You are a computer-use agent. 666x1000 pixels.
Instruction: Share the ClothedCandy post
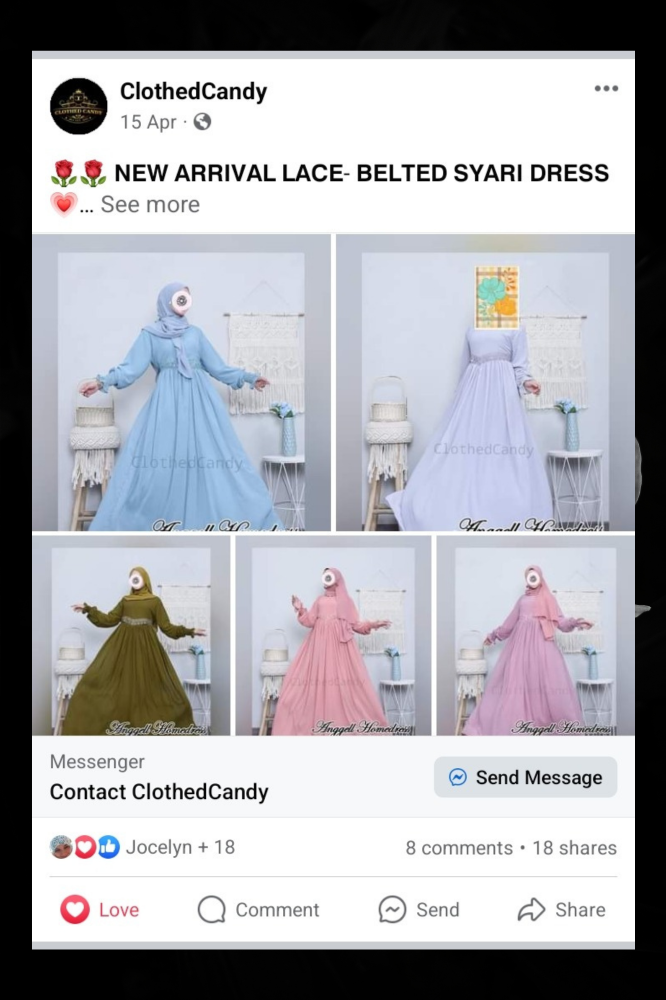[x=561, y=909]
